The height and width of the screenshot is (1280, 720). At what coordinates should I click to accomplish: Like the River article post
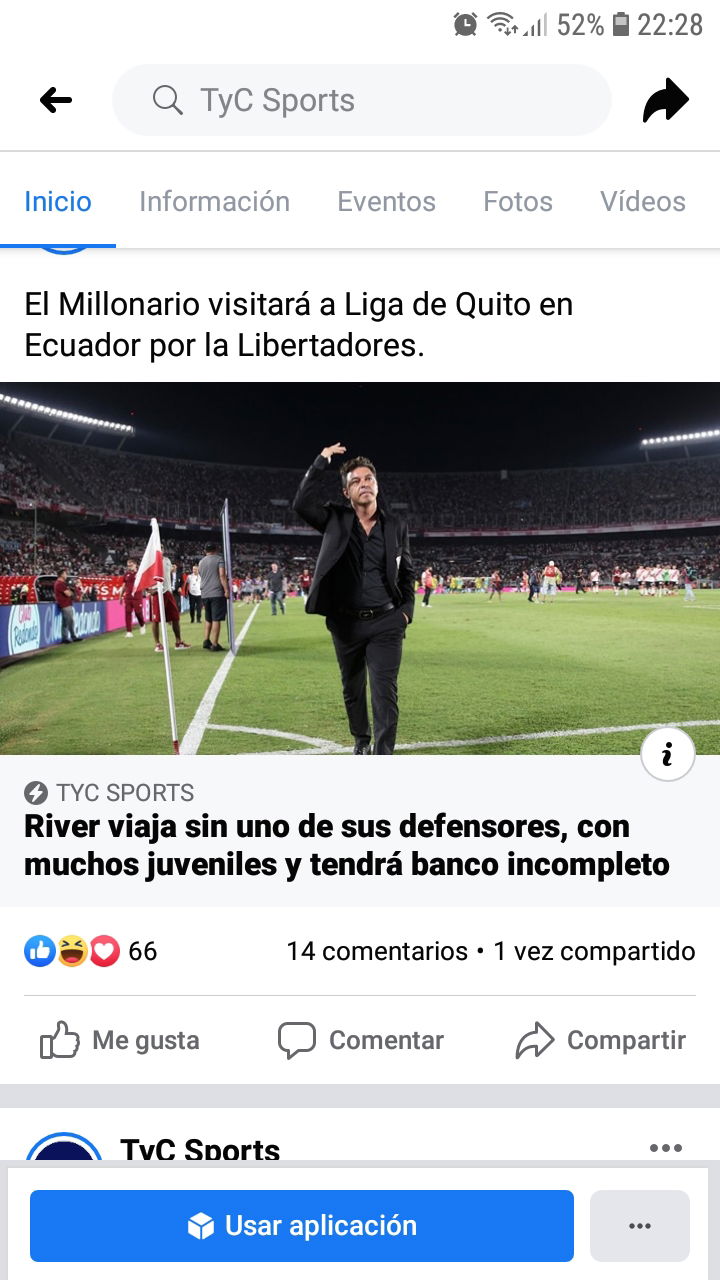[x=120, y=1041]
